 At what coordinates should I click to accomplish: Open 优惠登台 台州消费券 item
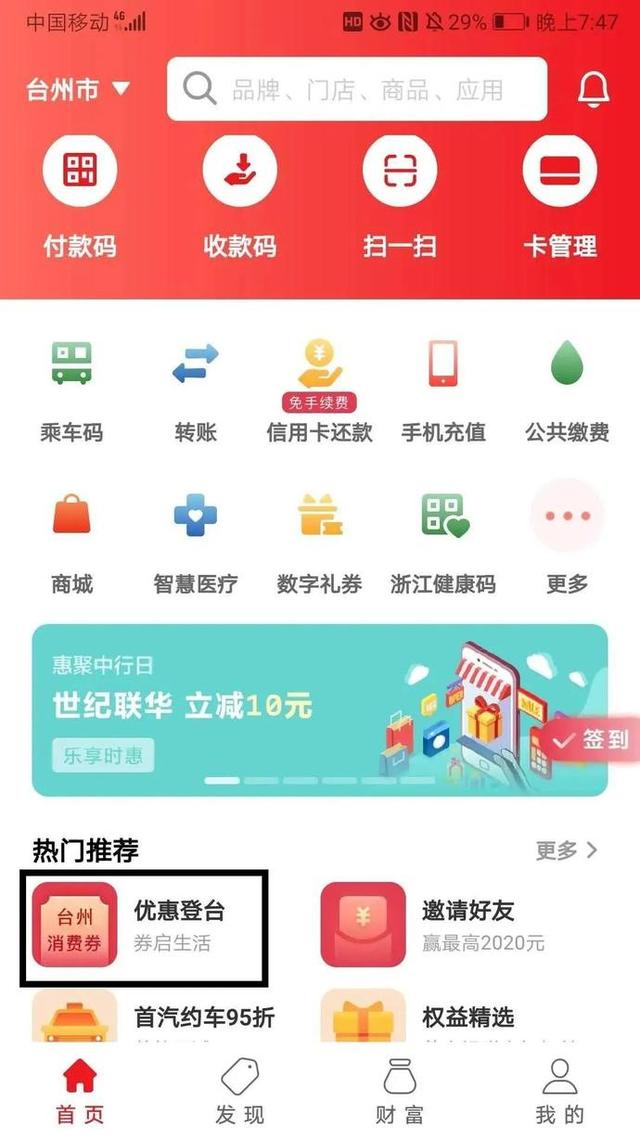tap(144, 926)
